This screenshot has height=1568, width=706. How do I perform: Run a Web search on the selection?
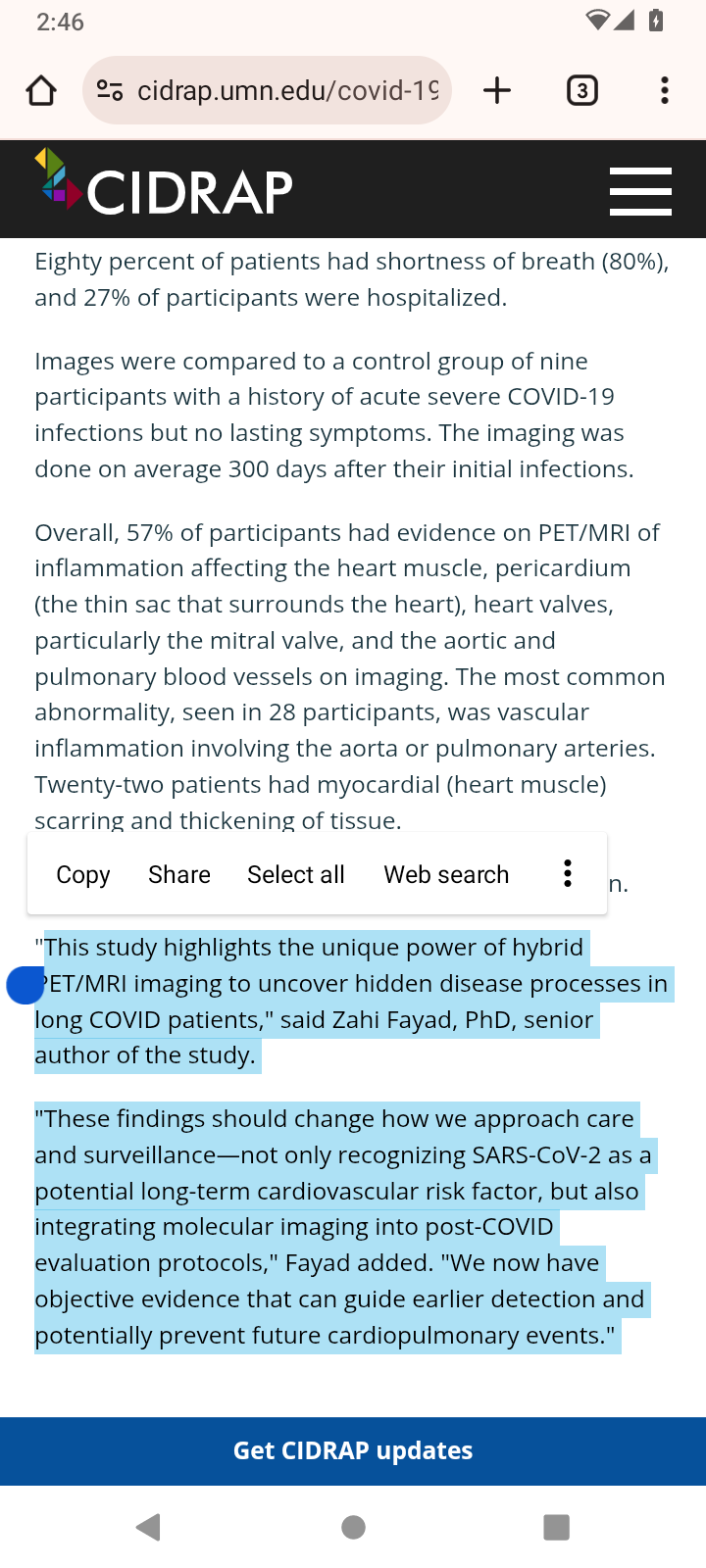[x=447, y=874]
